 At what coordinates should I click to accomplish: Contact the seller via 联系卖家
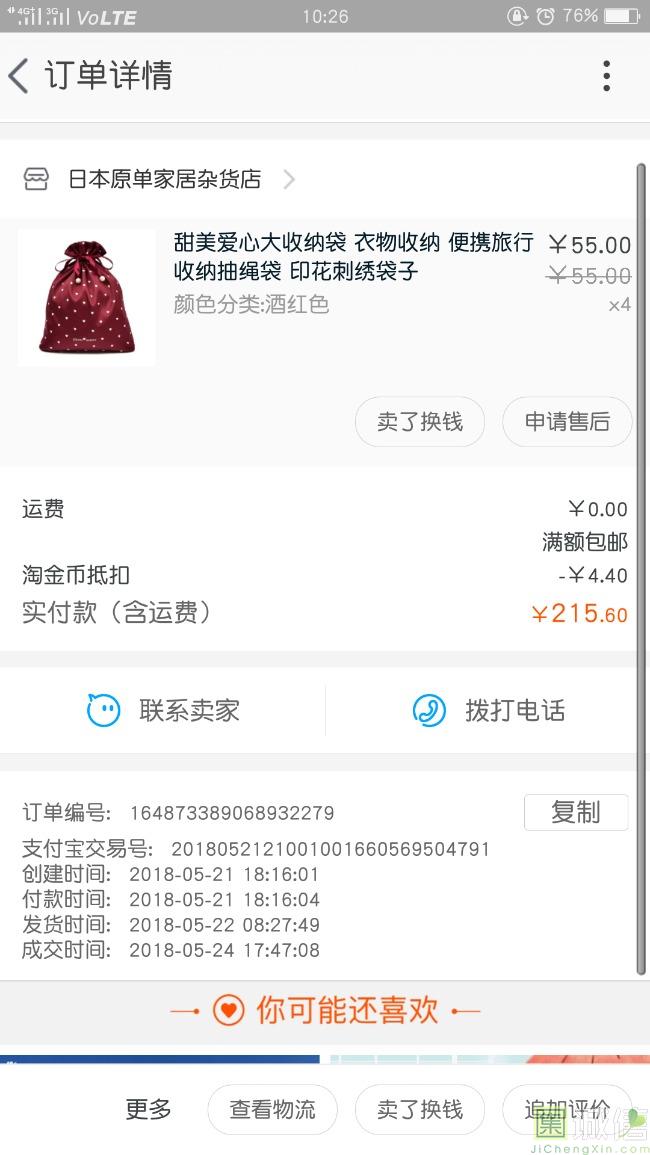tap(163, 710)
